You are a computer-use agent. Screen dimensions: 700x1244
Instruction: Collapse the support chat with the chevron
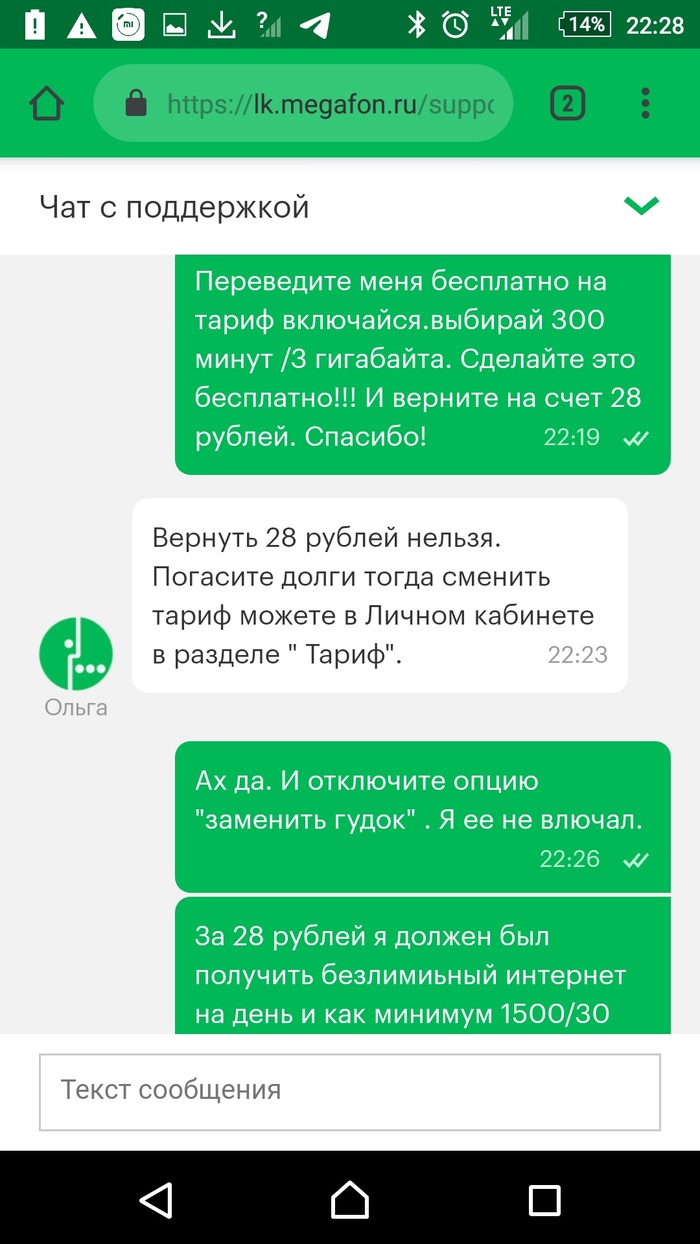641,206
